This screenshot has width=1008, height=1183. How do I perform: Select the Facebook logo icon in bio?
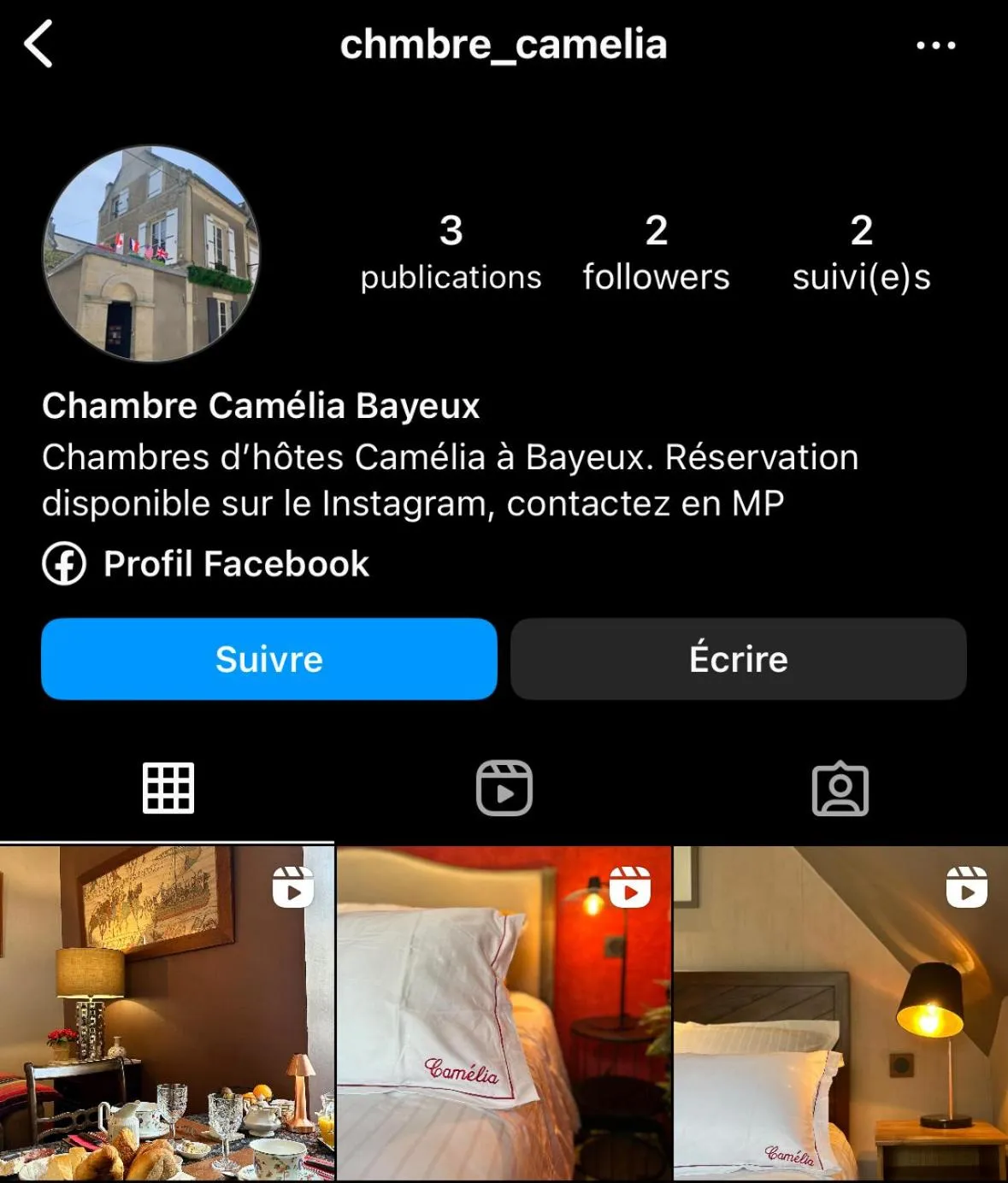click(x=63, y=563)
